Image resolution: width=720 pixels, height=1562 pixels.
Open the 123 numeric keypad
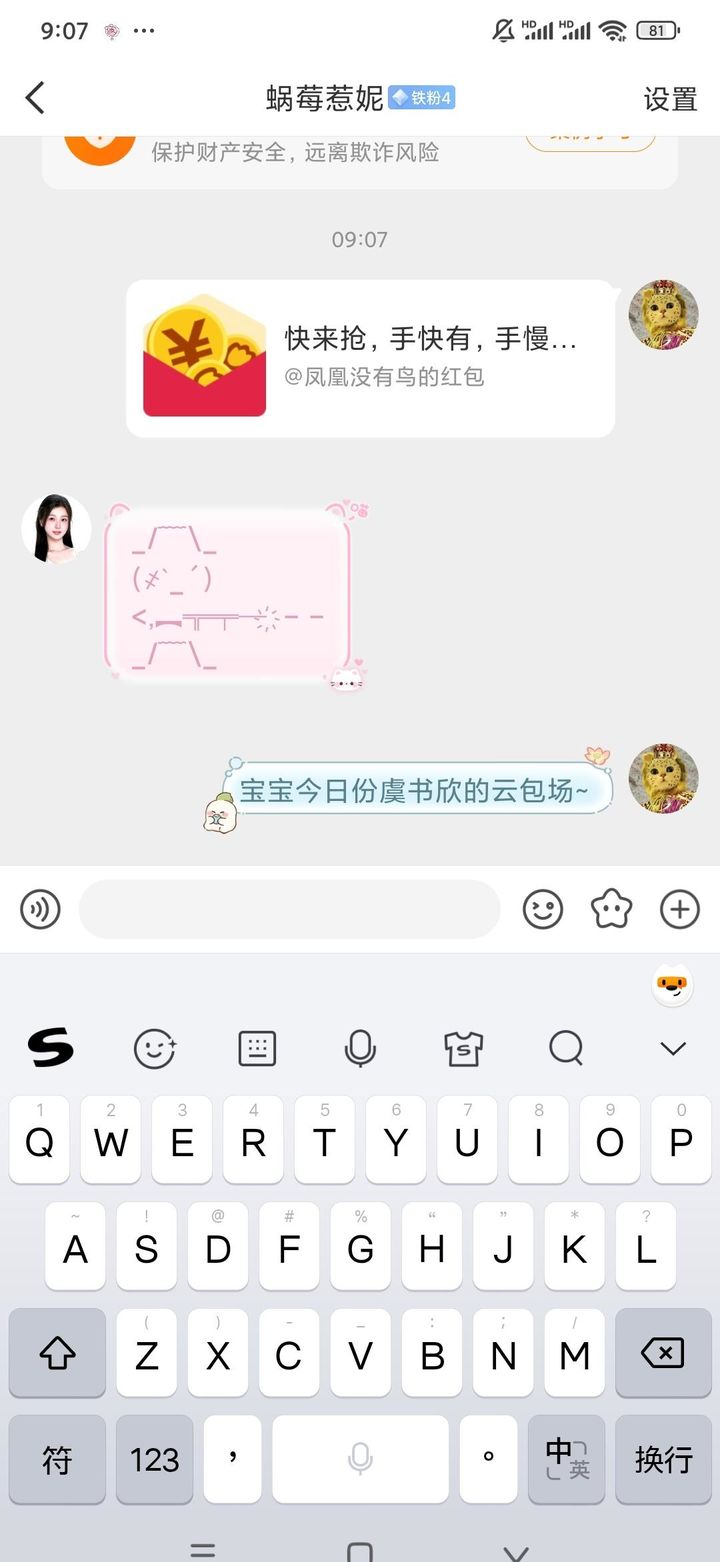154,1459
